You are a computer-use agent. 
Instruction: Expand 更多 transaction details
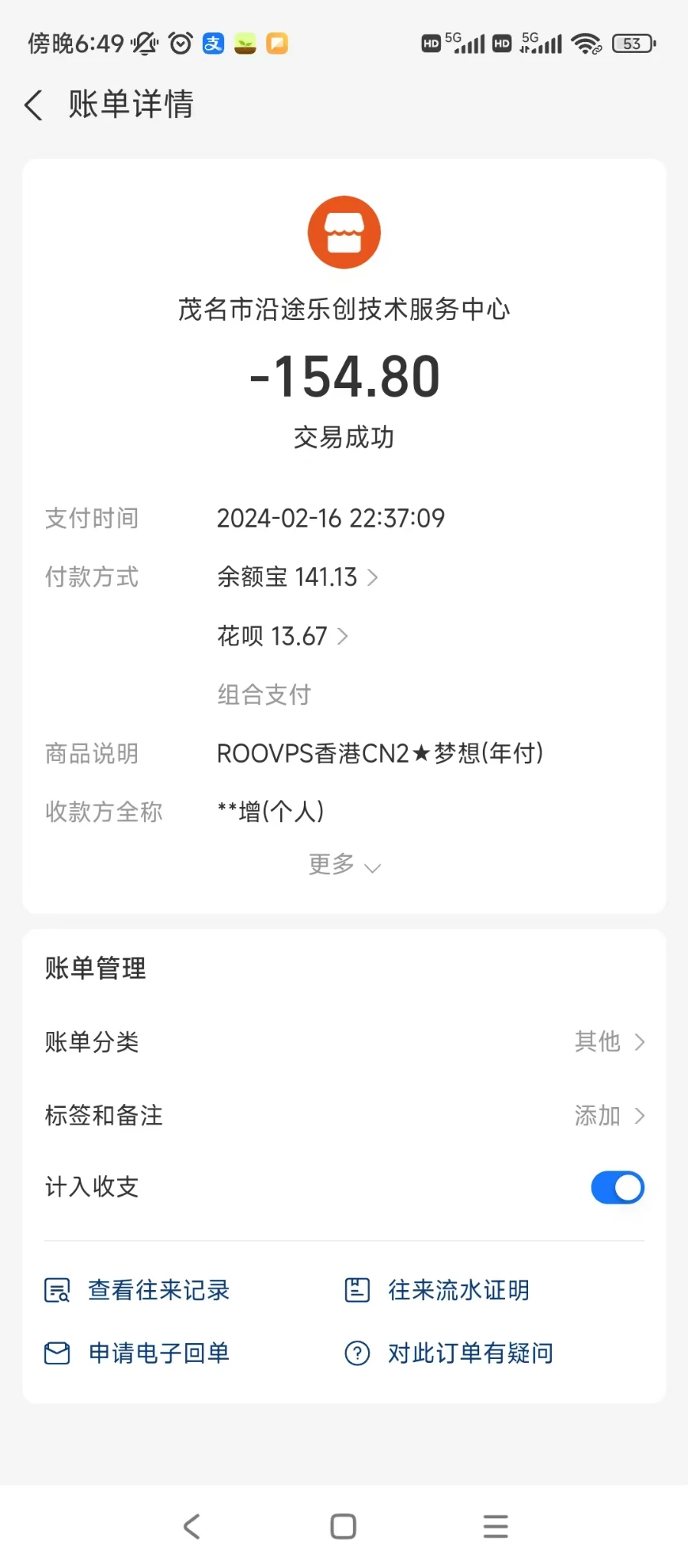[344, 865]
